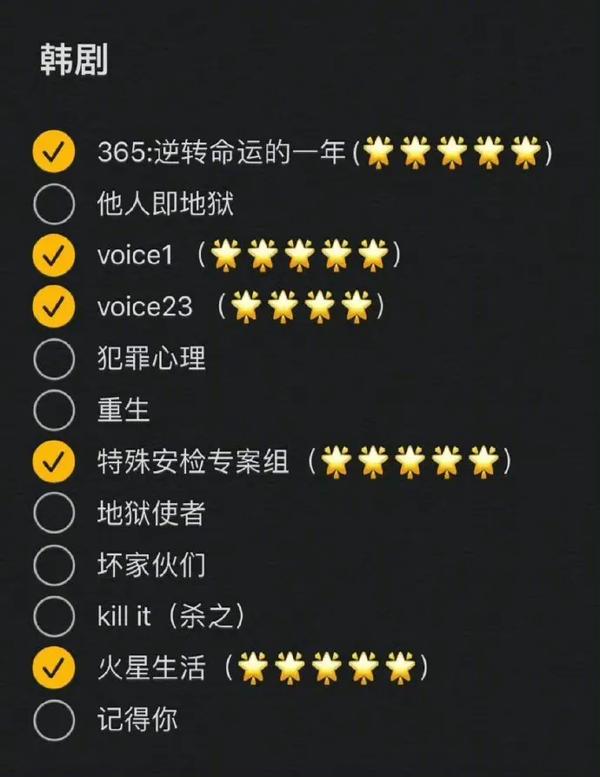Toggle the voice23 checkbox off
Viewport: 600px width, 777px height.
54,307
